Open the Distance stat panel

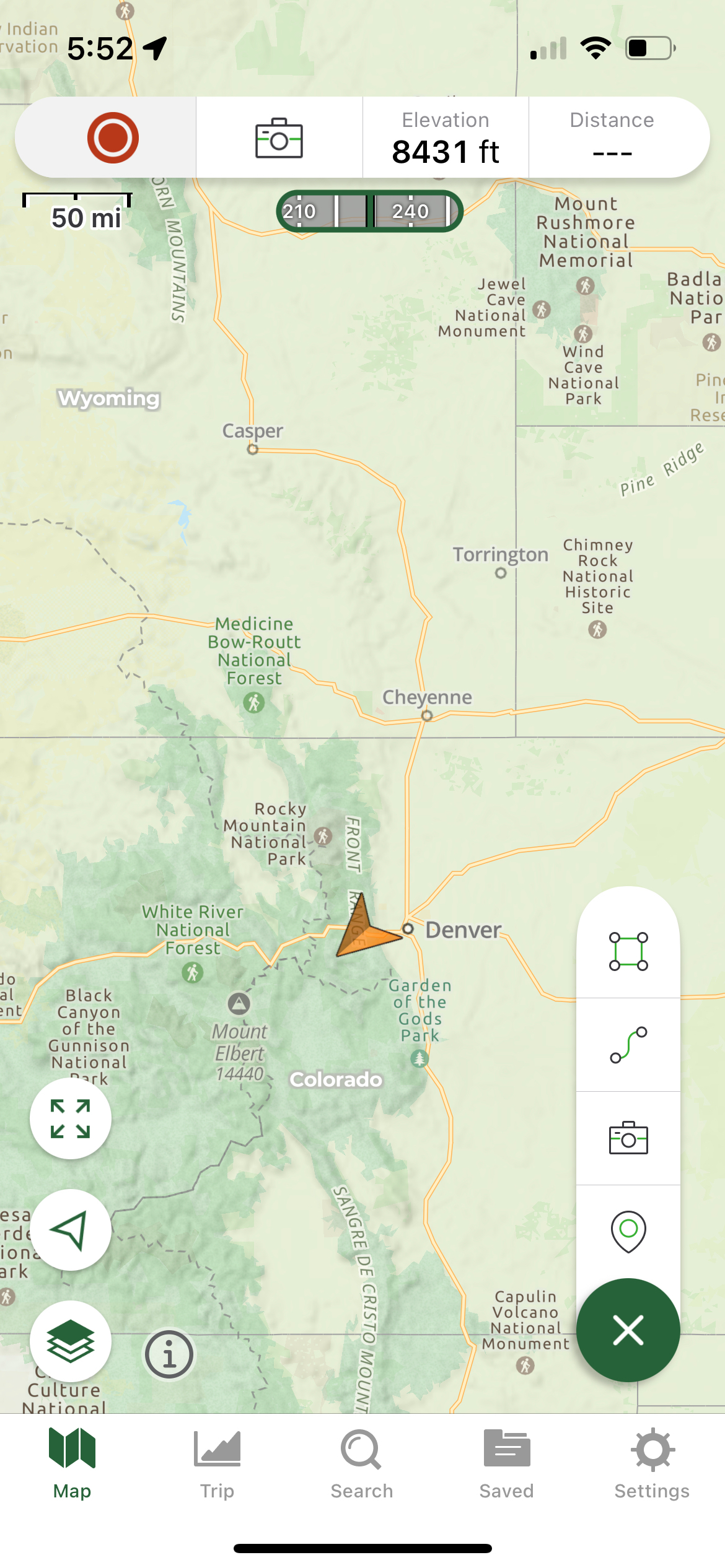(612, 137)
